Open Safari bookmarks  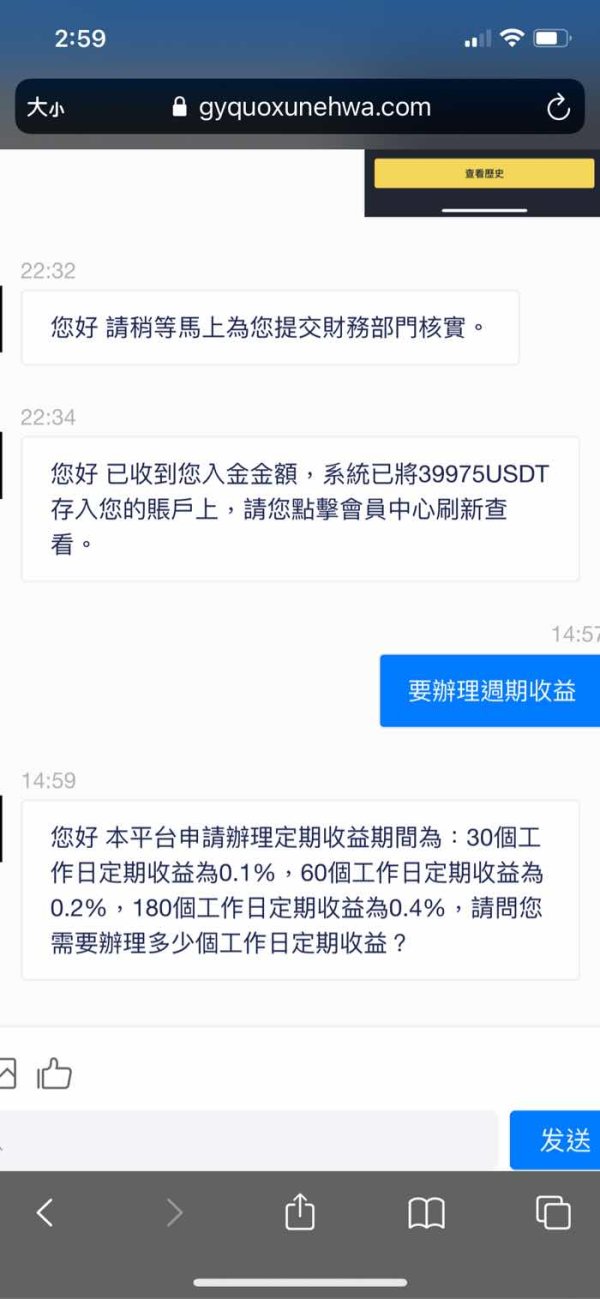(427, 1214)
